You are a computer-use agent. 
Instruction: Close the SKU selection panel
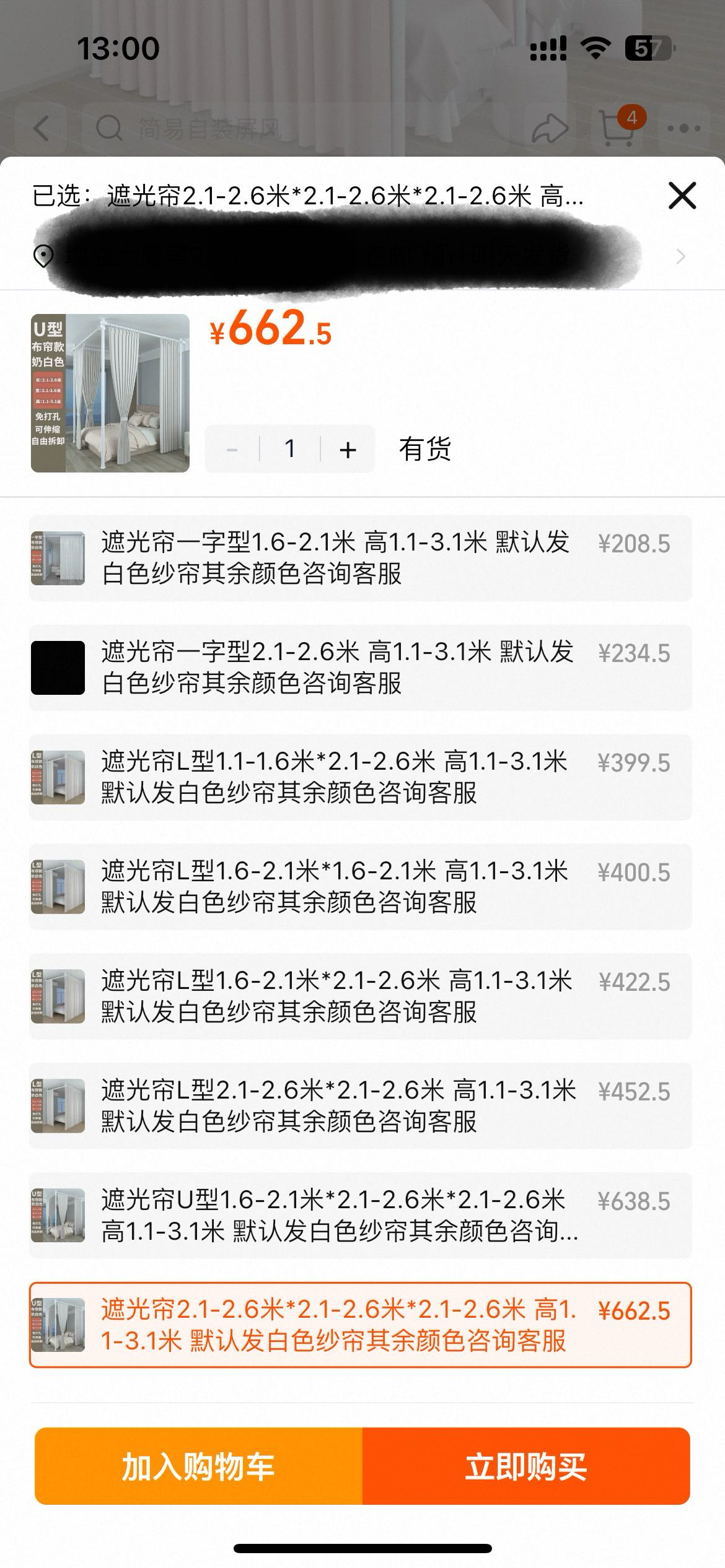pyautogui.click(x=682, y=194)
